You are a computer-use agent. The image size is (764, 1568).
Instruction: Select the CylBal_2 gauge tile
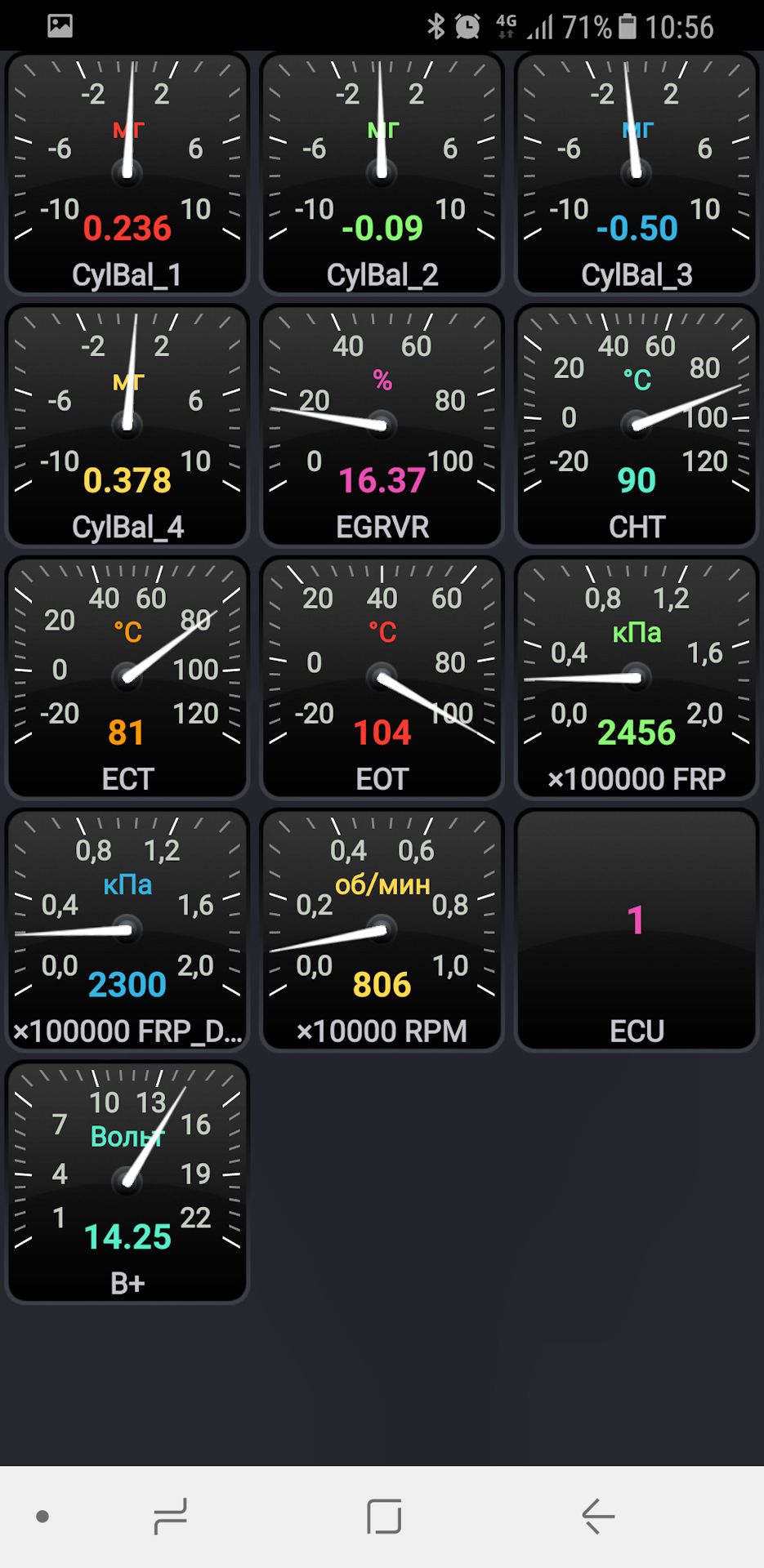382,173
